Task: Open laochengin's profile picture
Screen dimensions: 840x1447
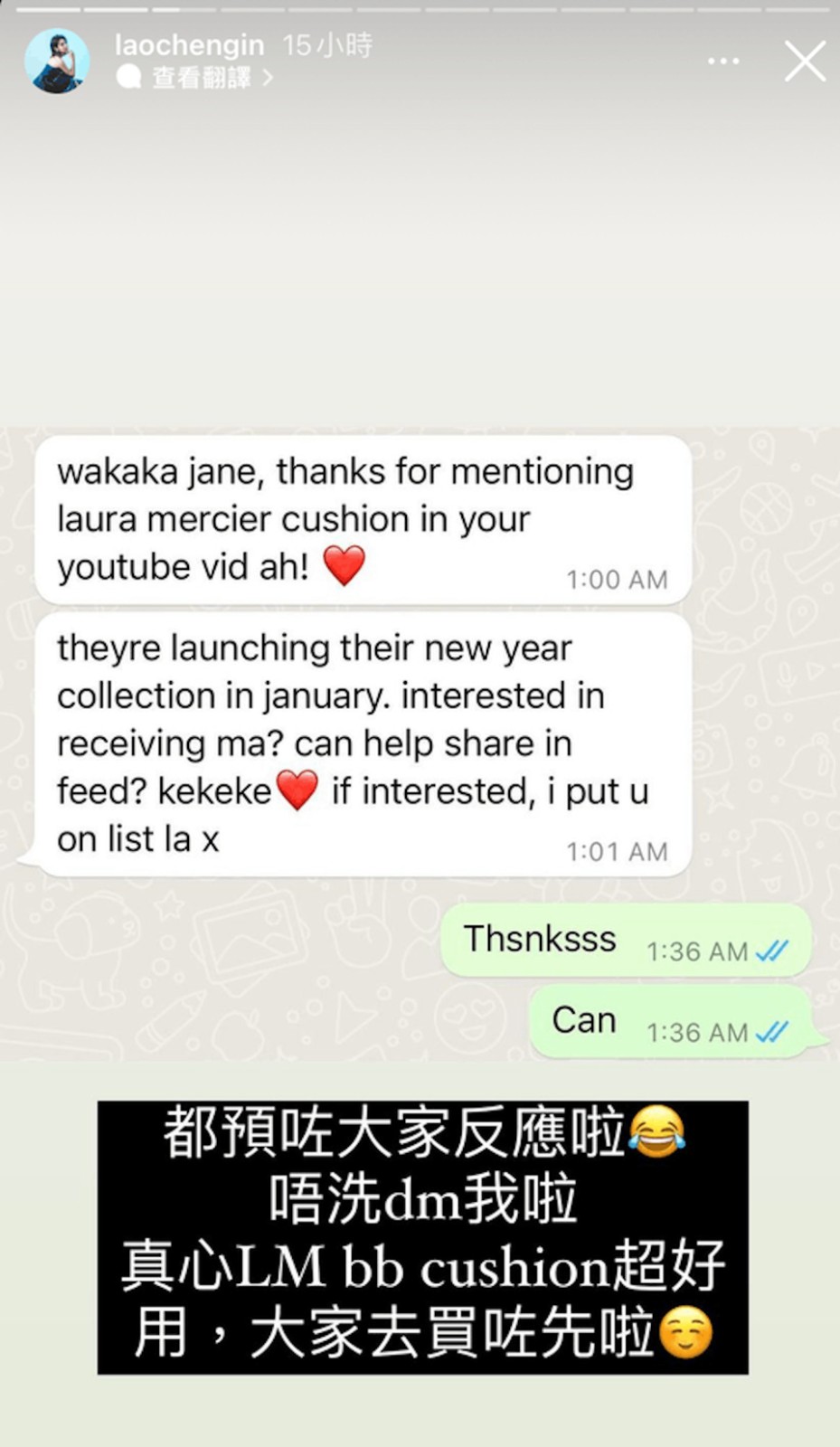Action: (x=57, y=61)
